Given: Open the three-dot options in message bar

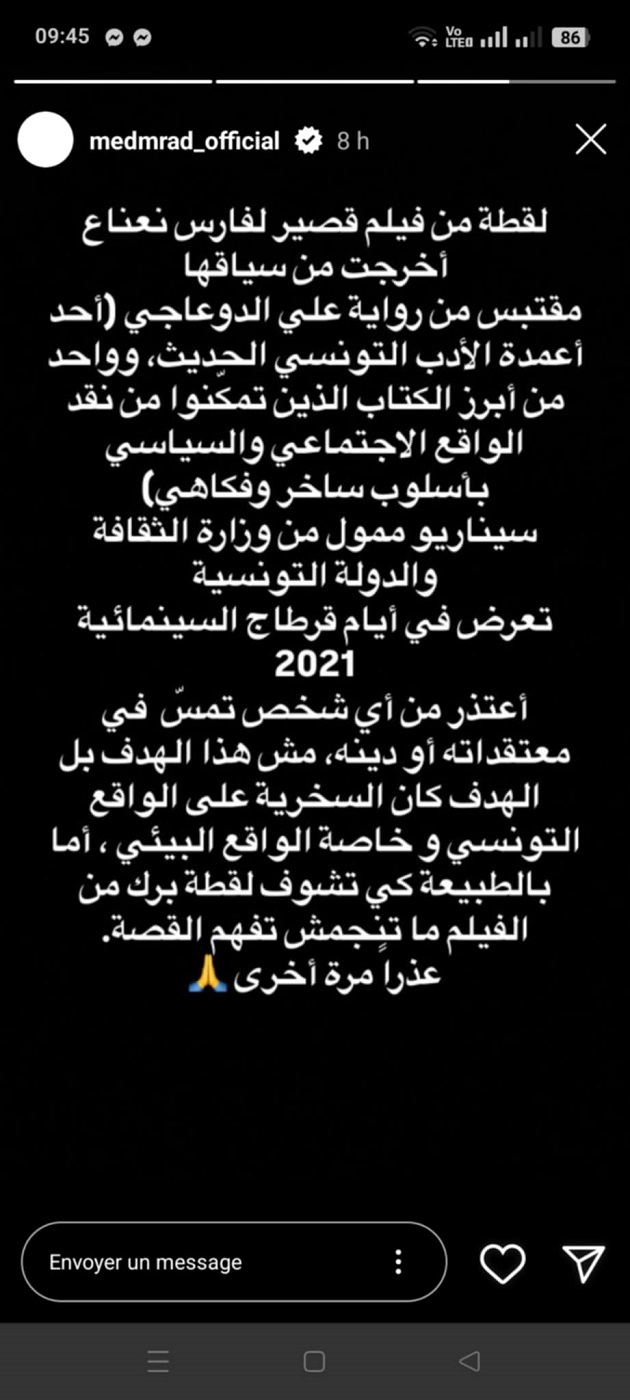Looking at the screenshot, I should click(x=398, y=1262).
